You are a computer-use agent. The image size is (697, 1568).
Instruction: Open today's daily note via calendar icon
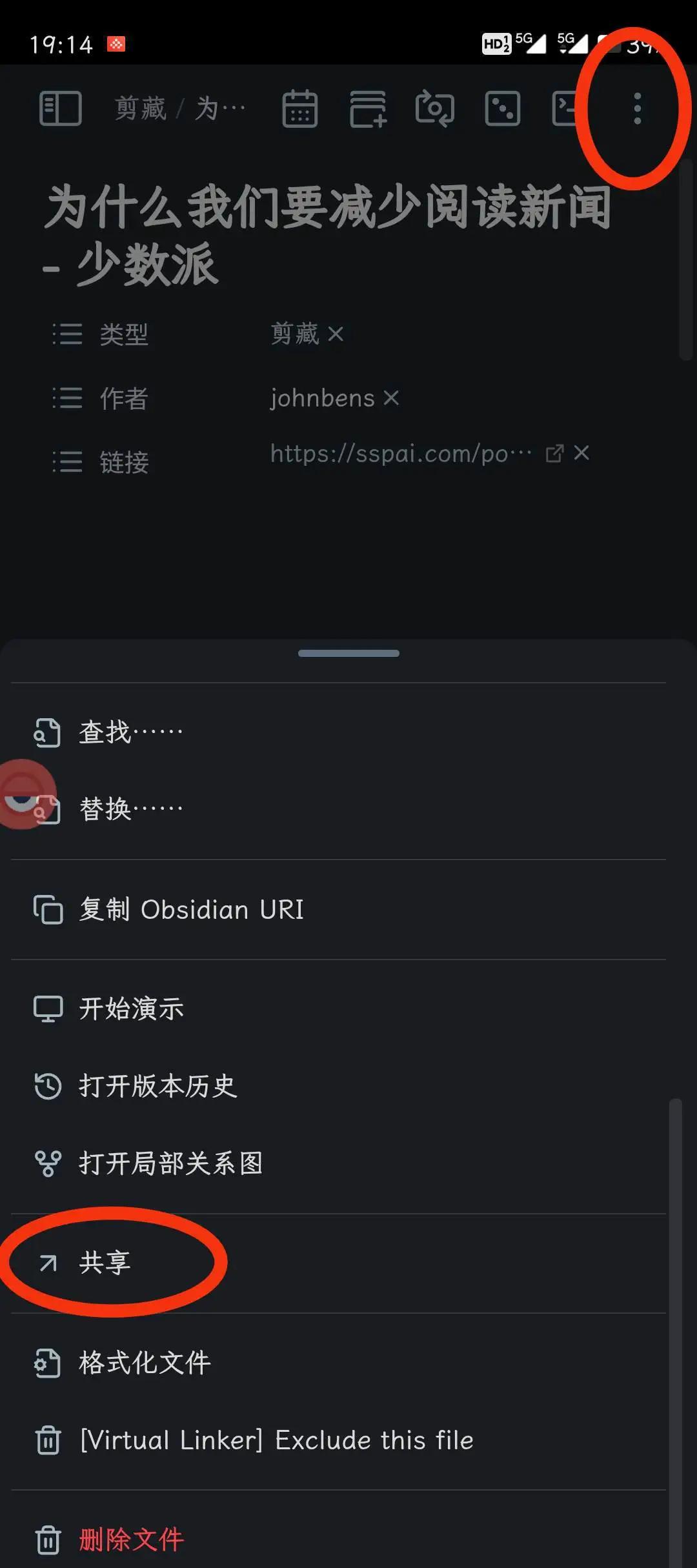point(300,108)
